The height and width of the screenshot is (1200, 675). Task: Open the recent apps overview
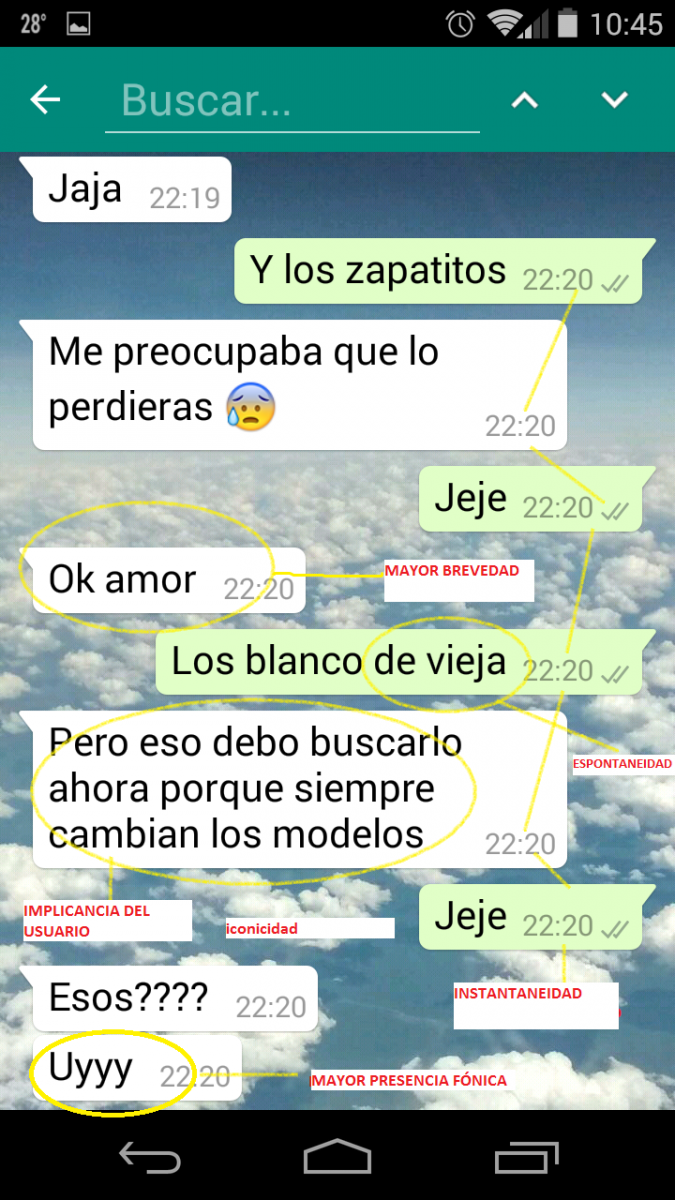click(x=526, y=1157)
